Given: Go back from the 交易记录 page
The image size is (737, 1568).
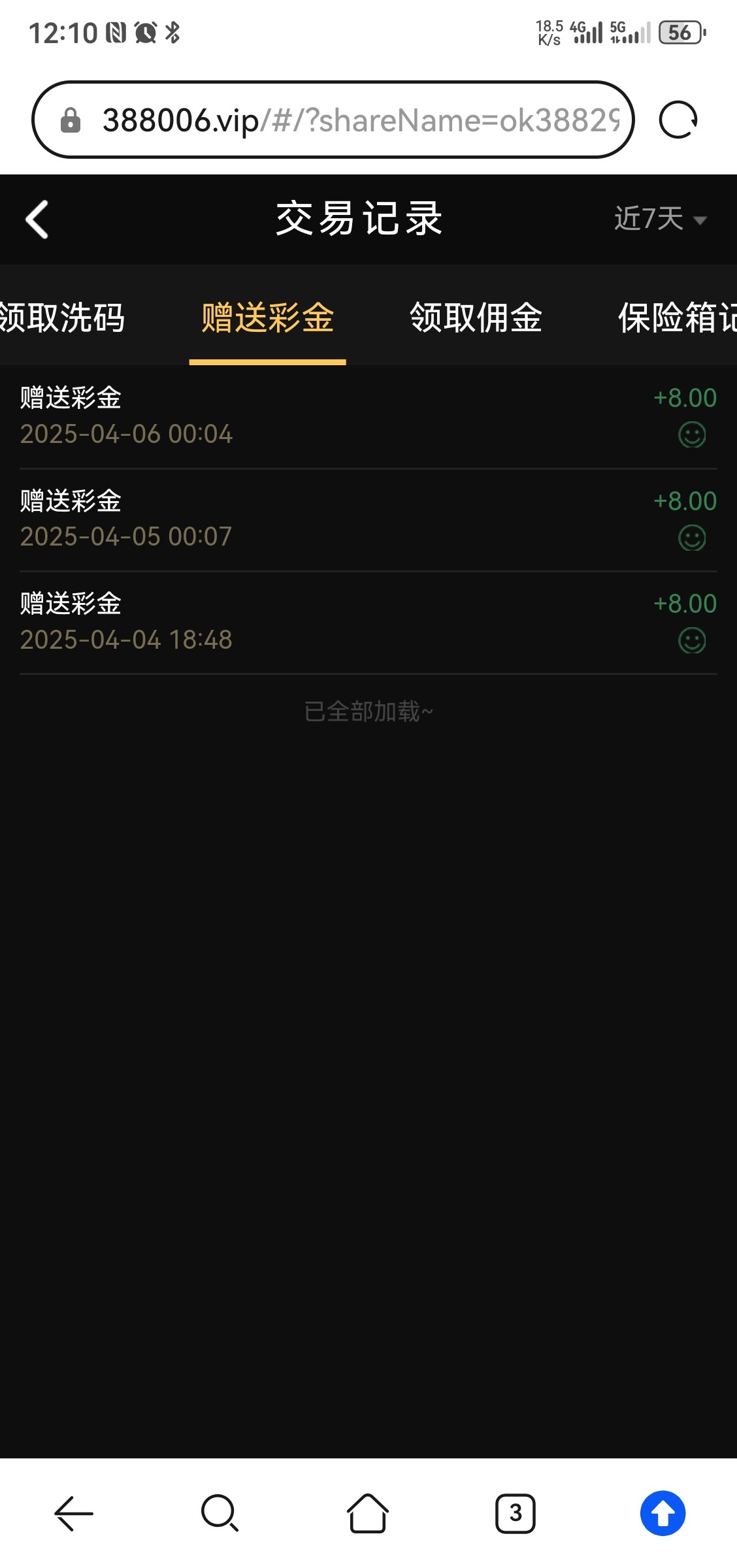Looking at the screenshot, I should (x=37, y=220).
